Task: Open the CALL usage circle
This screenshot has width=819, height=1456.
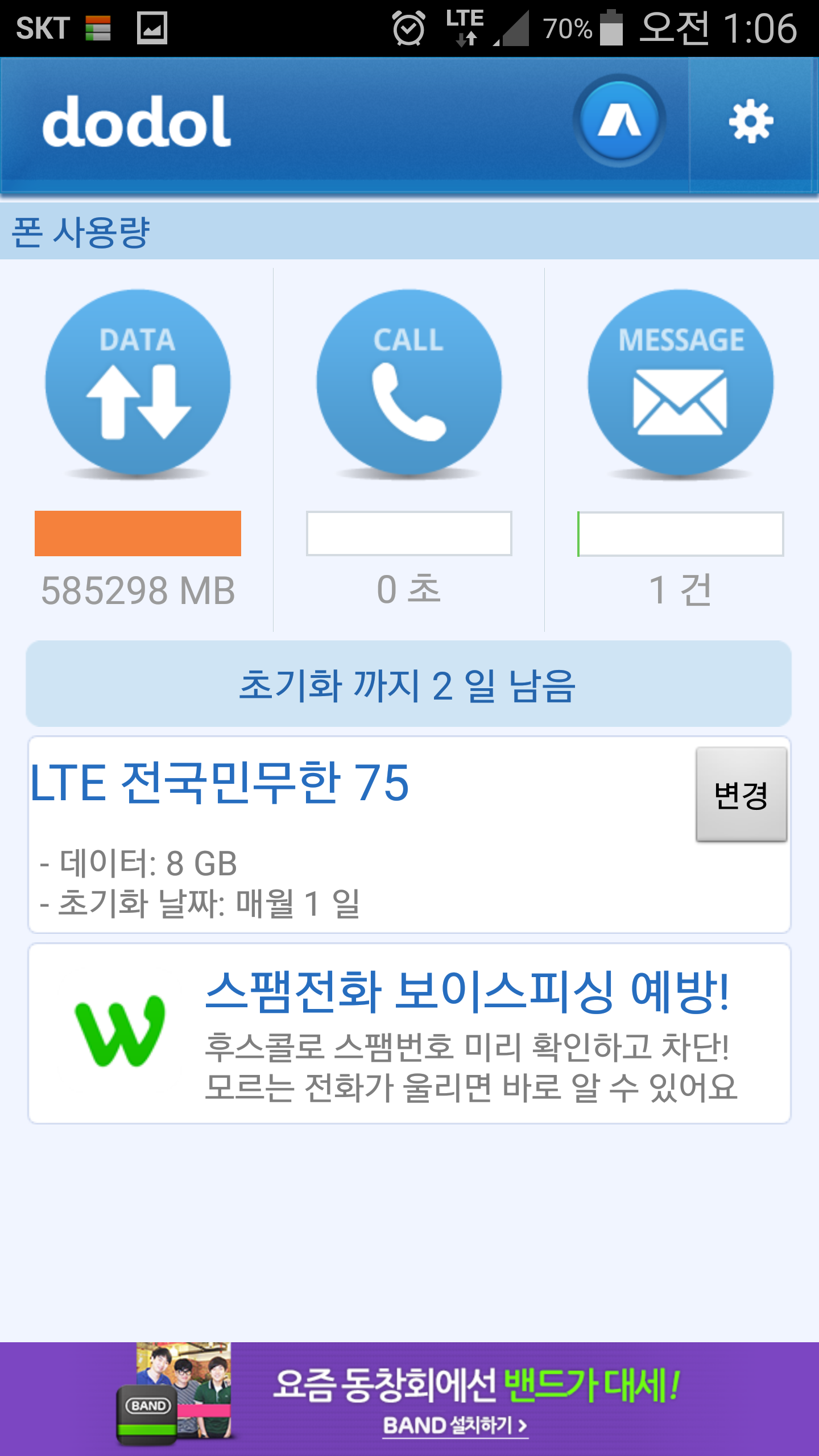Action: click(409, 383)
